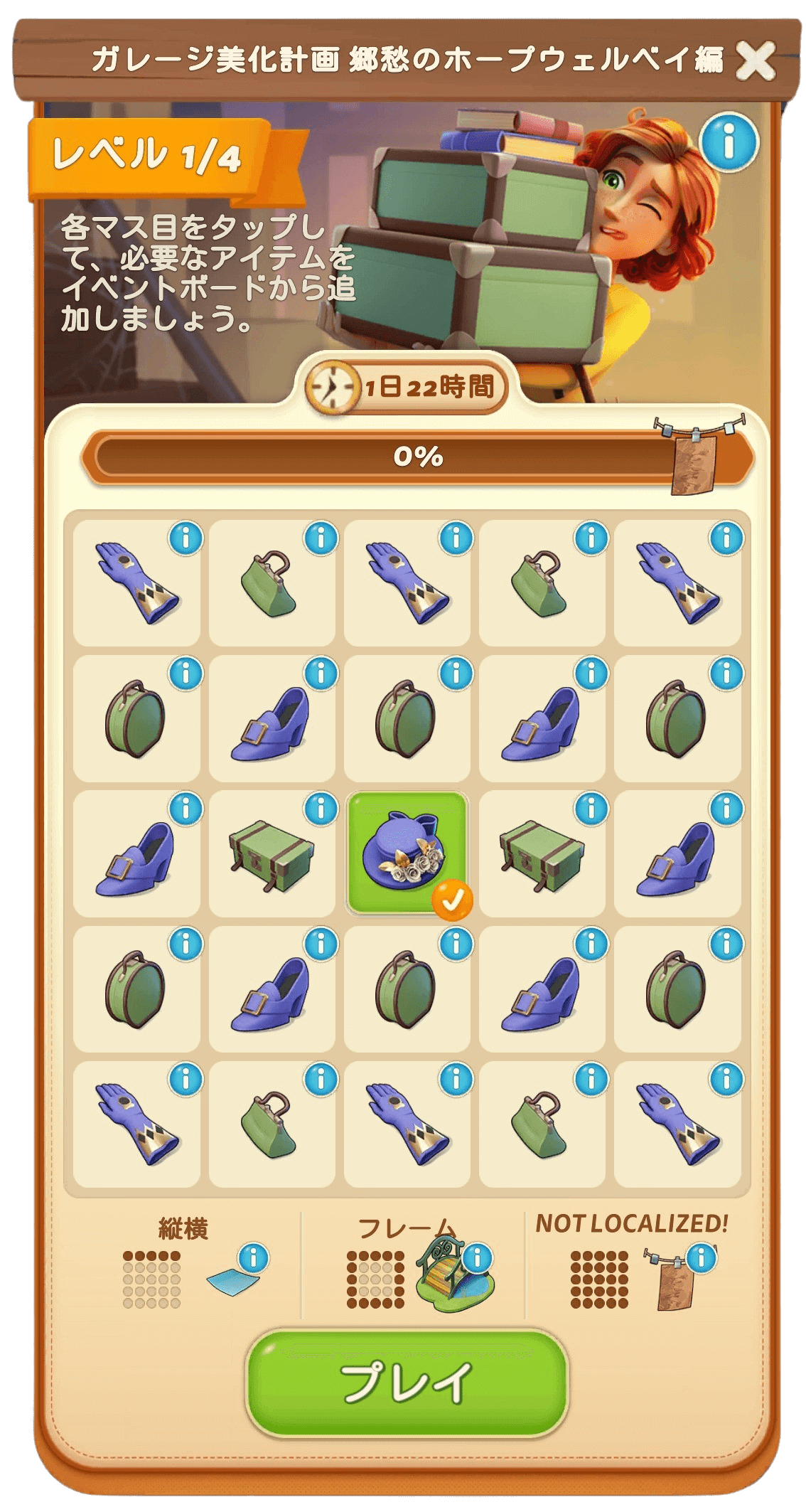
Task: Open info for the 縦横 reward
Action: coord(253,1258)
